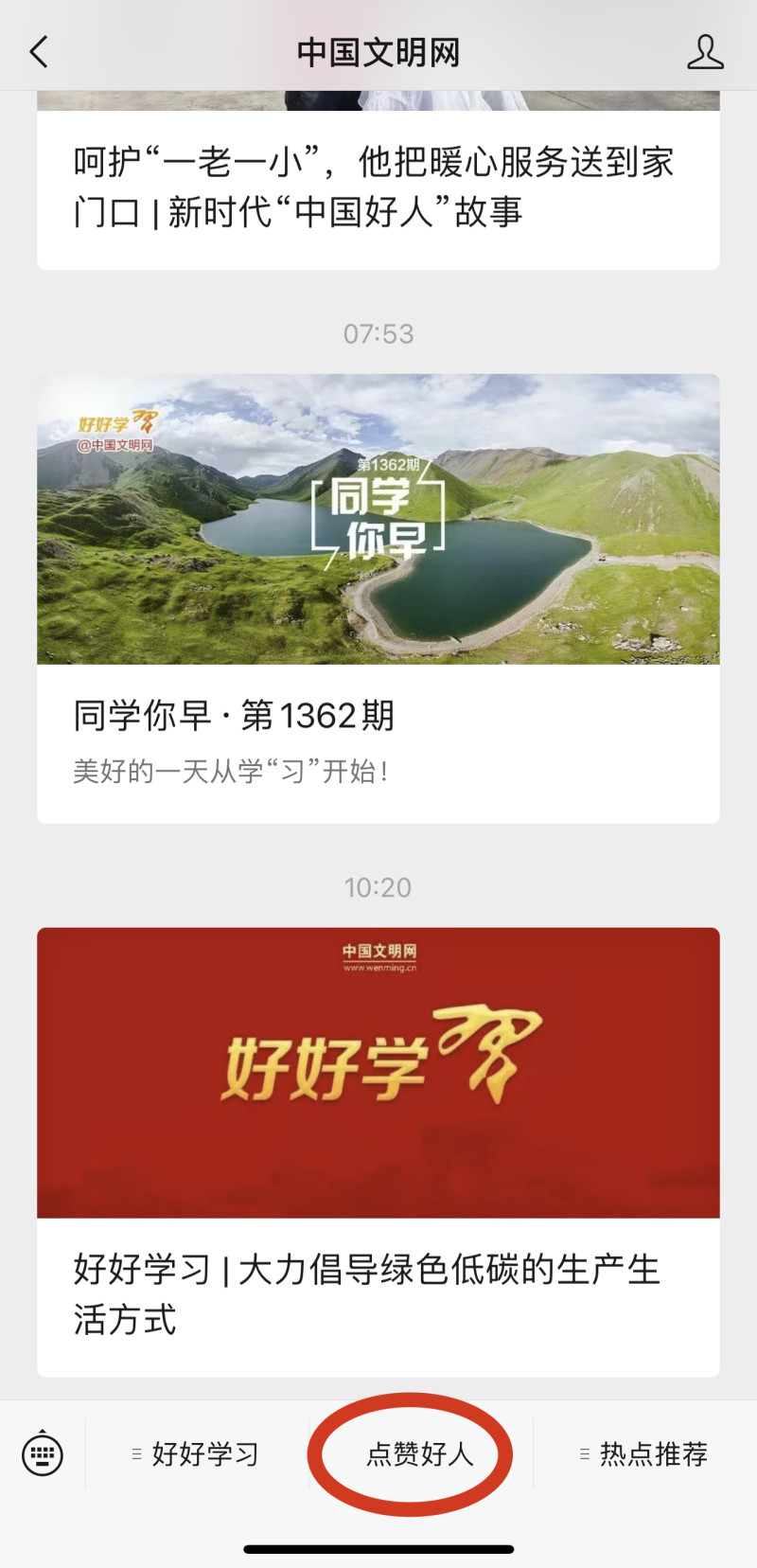Switch to keyboard input mode
757x1568 pixels.
click(x=43, y=1453)
